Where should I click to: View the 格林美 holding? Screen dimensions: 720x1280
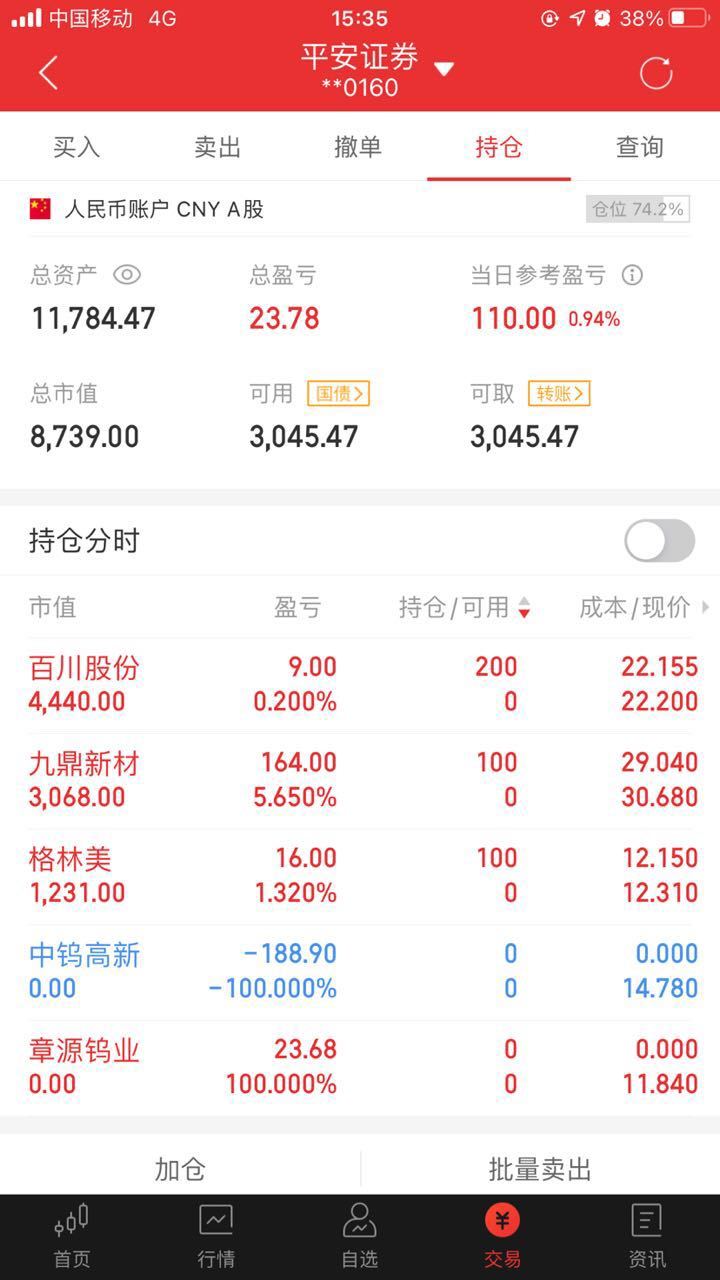tap(360, 876)
